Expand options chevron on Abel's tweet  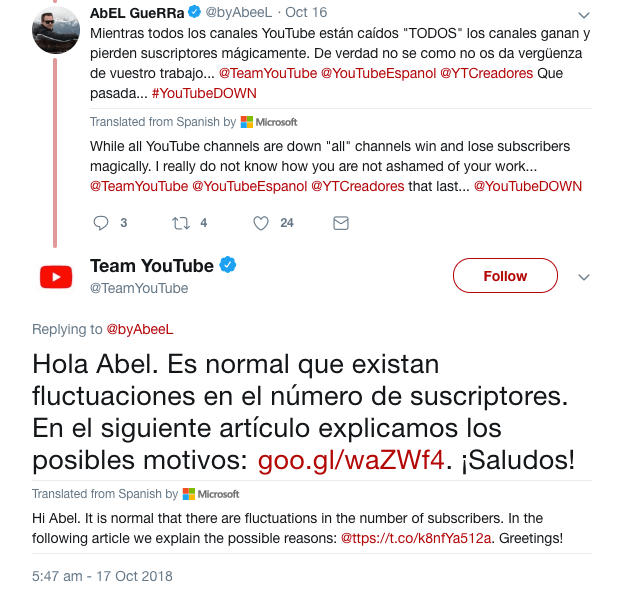point(585,15)
